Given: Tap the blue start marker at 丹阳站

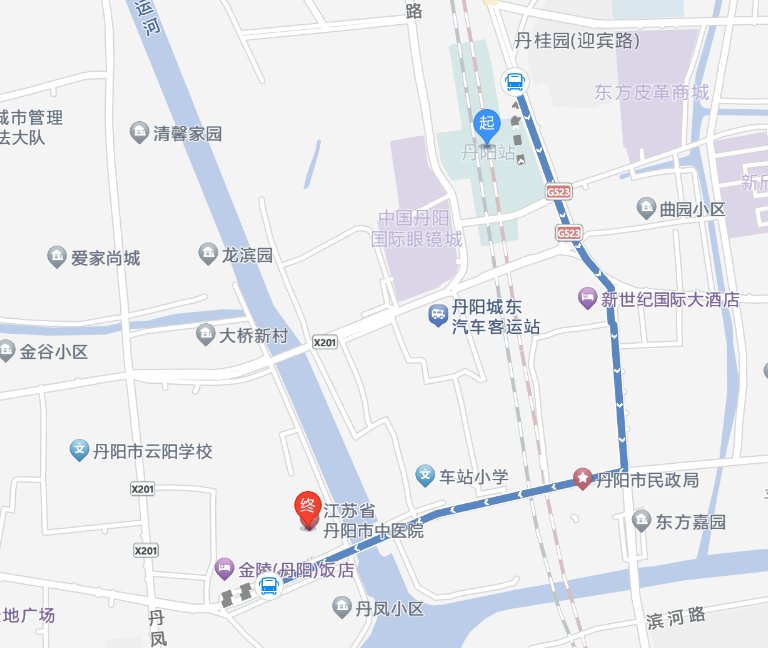Looking at the screenshot, I should 487,125.
